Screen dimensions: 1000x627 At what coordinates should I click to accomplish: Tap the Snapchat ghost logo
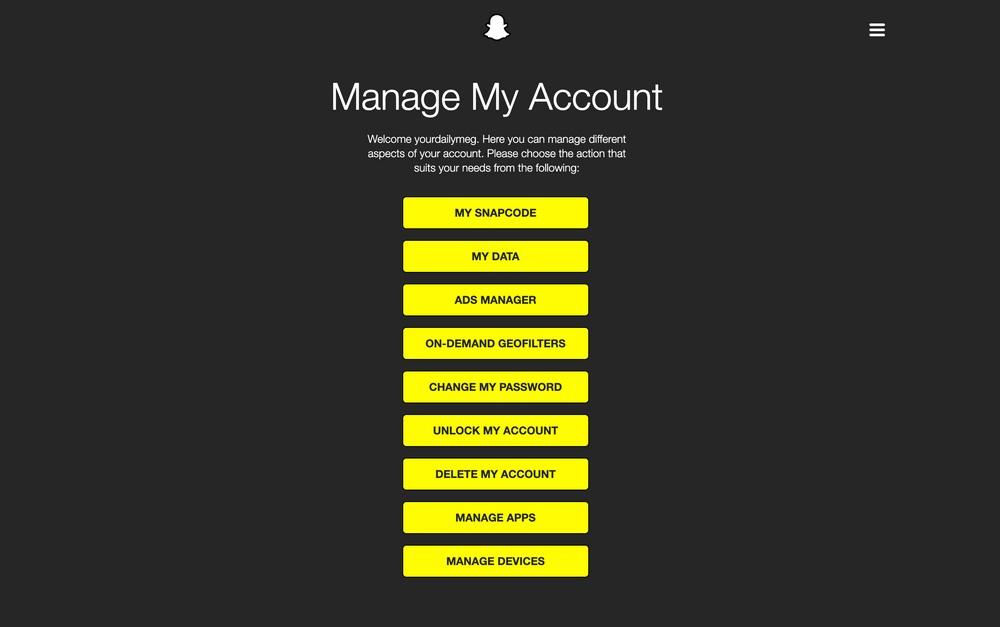[x=496, y=28]
